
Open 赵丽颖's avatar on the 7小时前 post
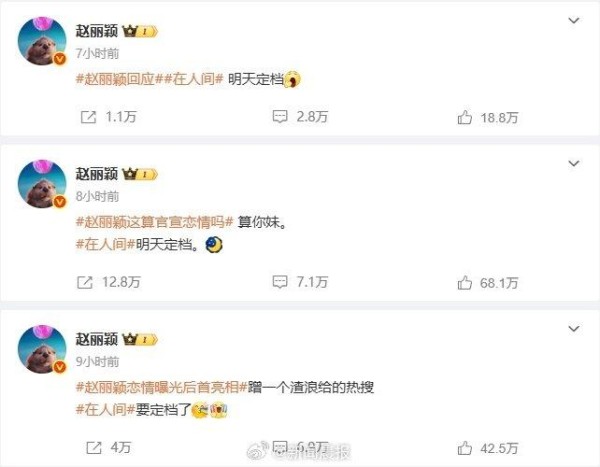[x=43, y=45]
